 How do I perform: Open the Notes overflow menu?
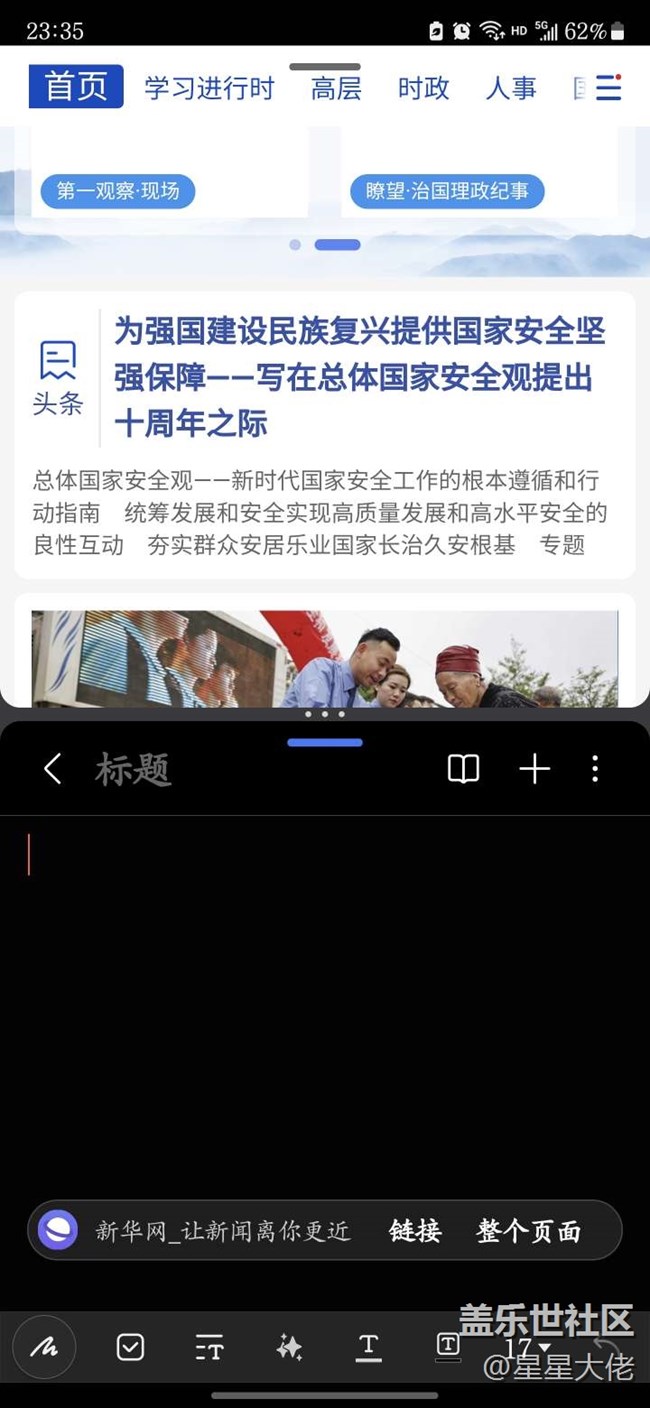click(x=595, y=769)
